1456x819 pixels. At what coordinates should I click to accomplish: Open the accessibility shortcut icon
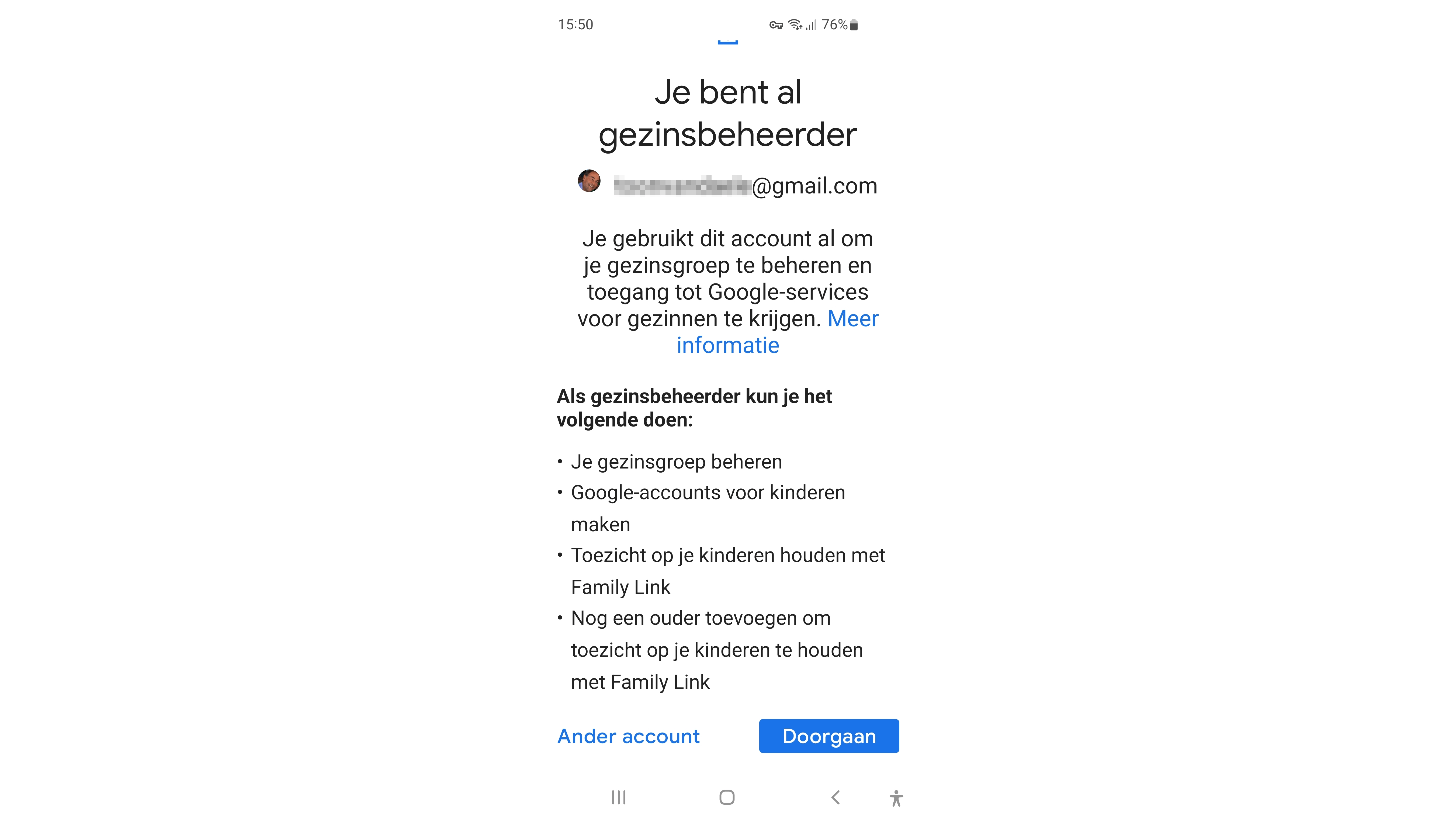coord(896,798)
